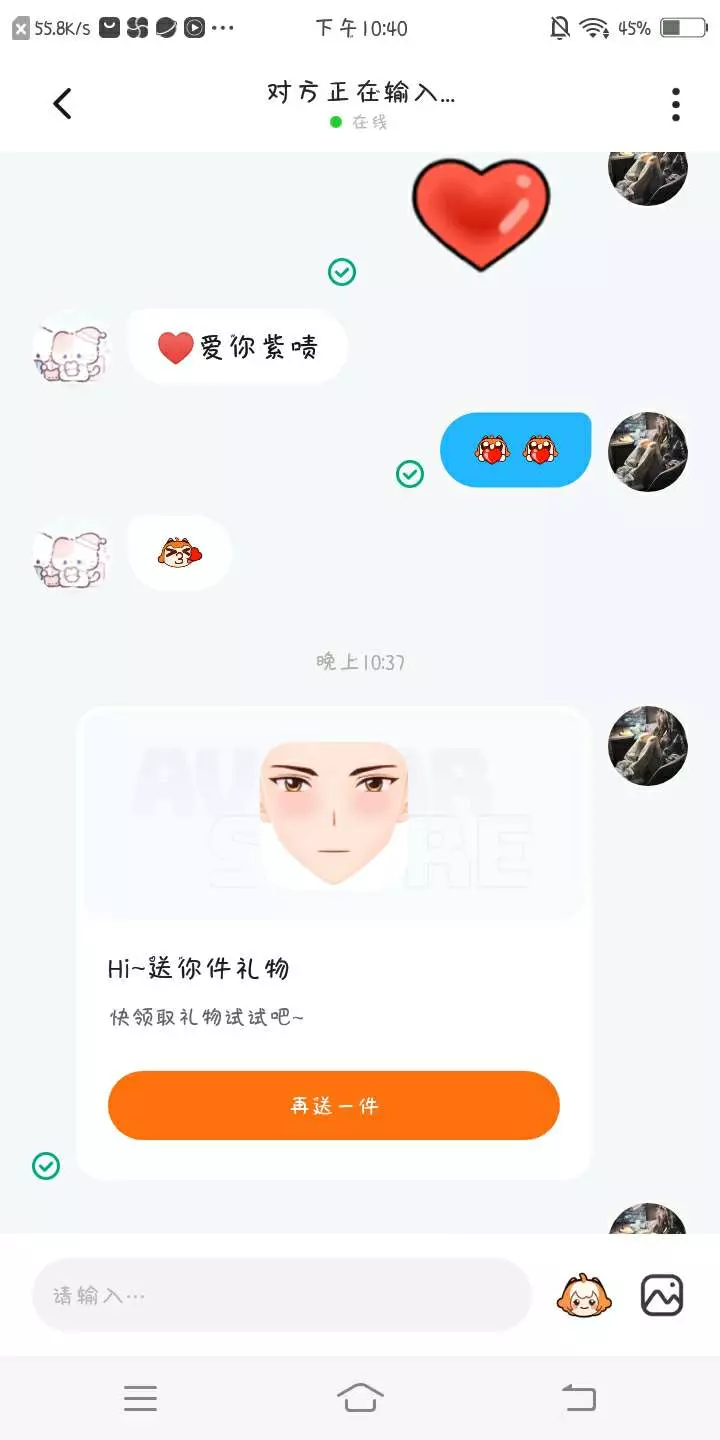The width and height of the screenshot is (720, 1440).
Task: Tap the orange 再送一件 button
Action: [x=333, y=1105]
